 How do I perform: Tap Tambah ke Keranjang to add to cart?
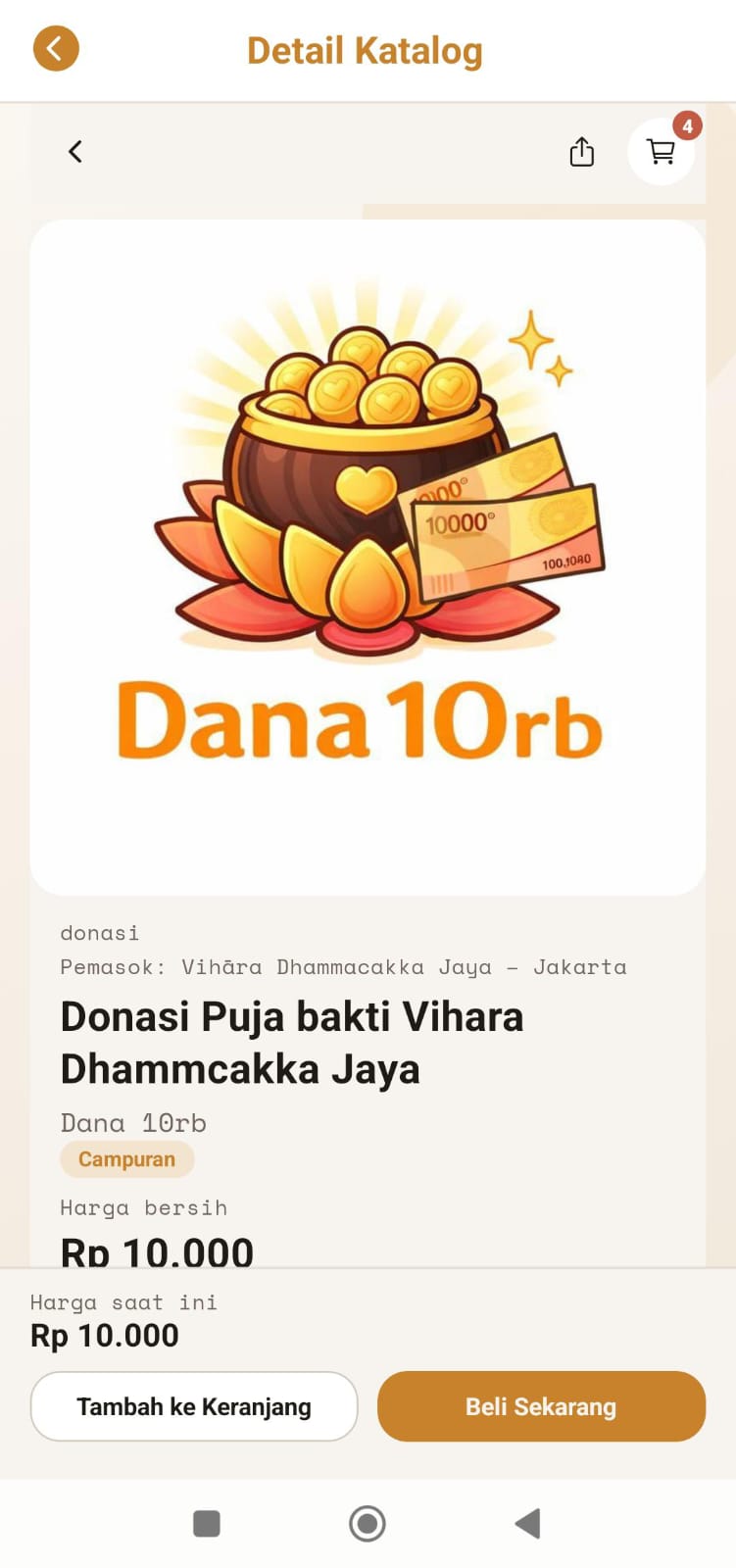tap(193, 1406)
